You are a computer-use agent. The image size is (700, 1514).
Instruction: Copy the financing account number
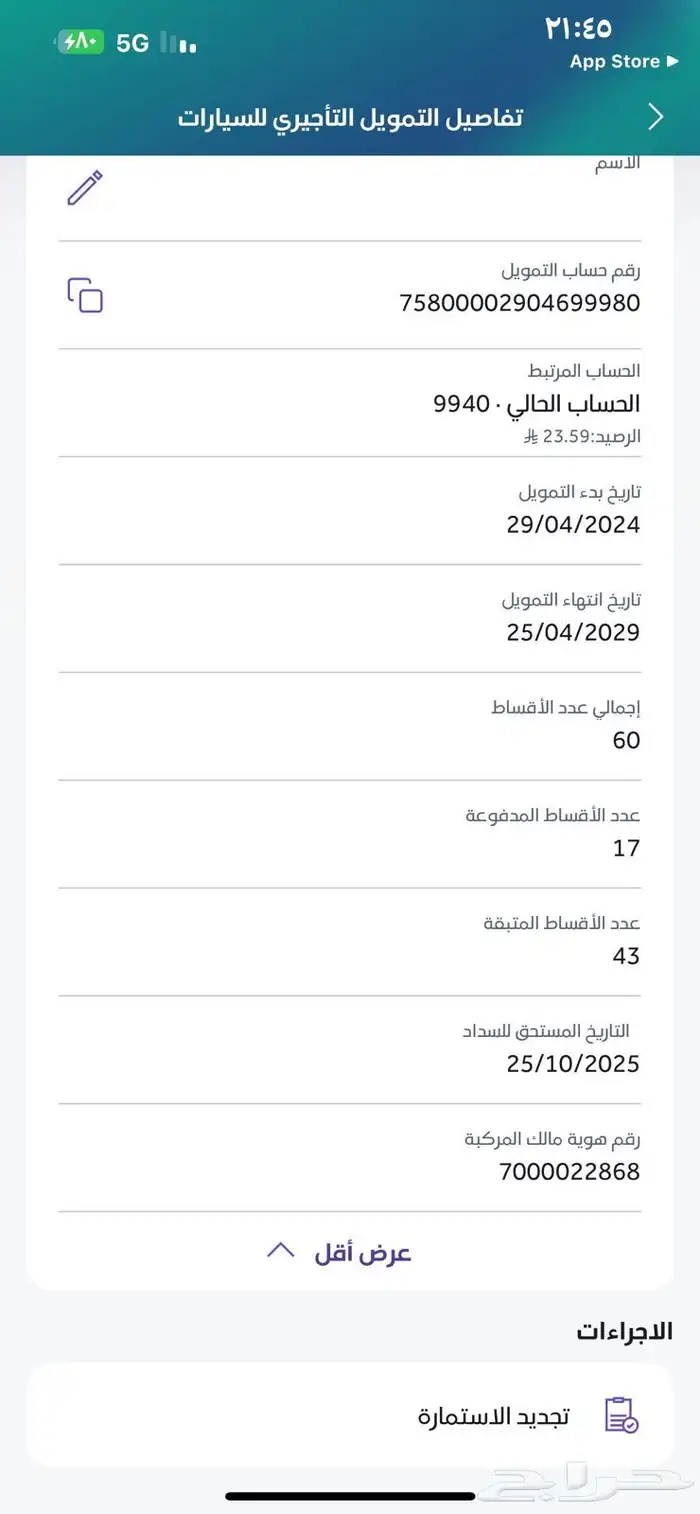pos(85,296)
